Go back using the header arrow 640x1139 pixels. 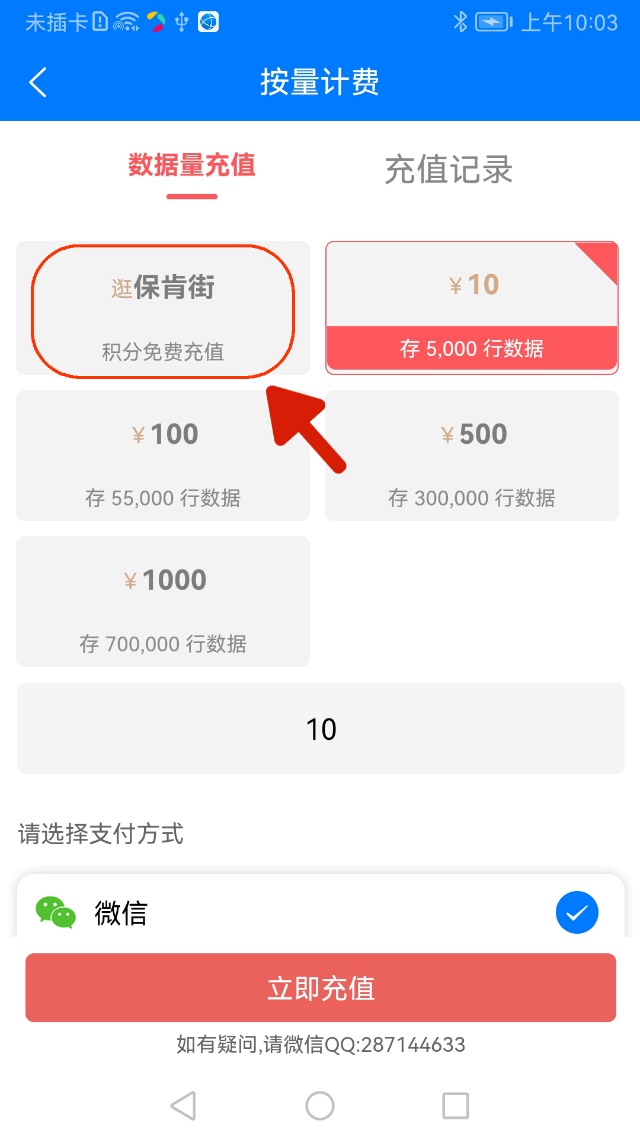click(x=38, y=82)
